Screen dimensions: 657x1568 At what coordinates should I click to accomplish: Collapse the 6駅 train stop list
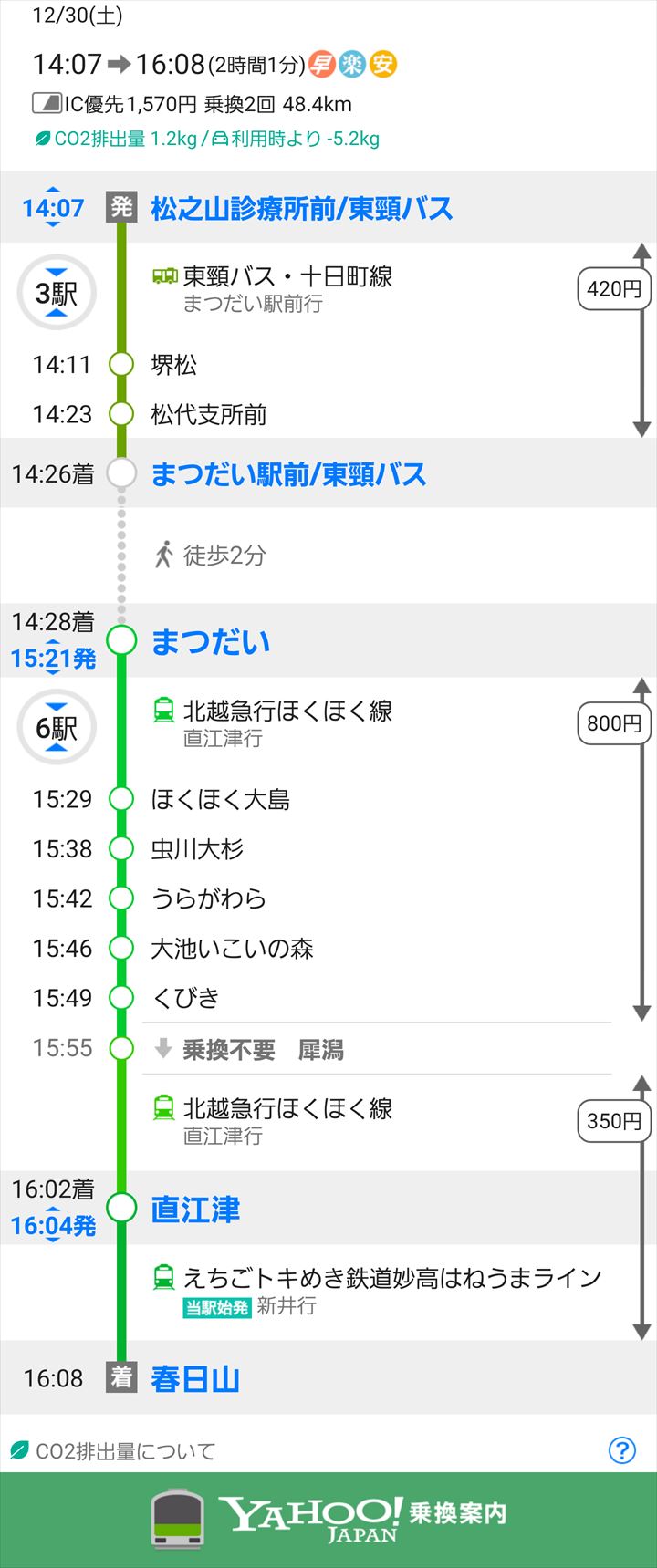[57, 728]
